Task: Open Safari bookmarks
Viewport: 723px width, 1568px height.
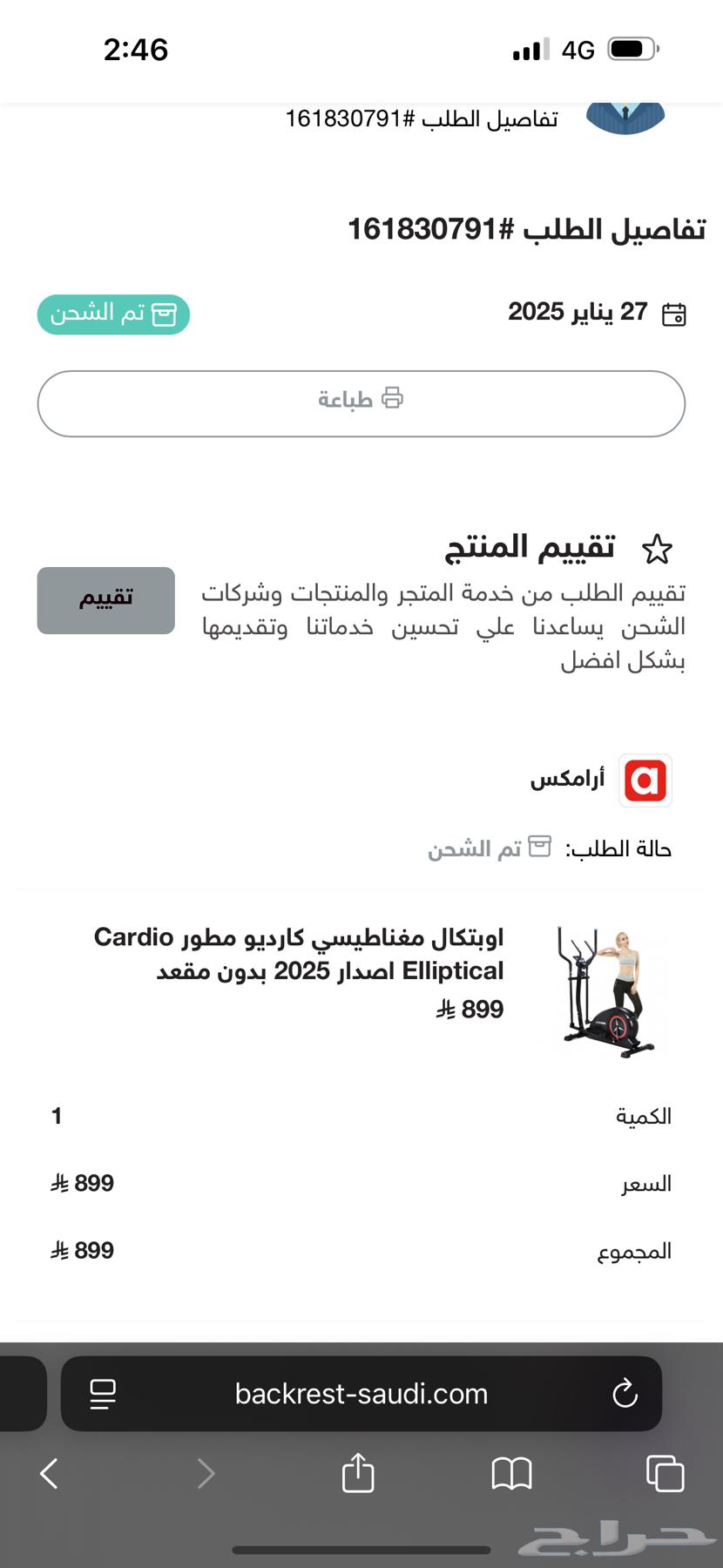Action: (x=511, y=1474)
